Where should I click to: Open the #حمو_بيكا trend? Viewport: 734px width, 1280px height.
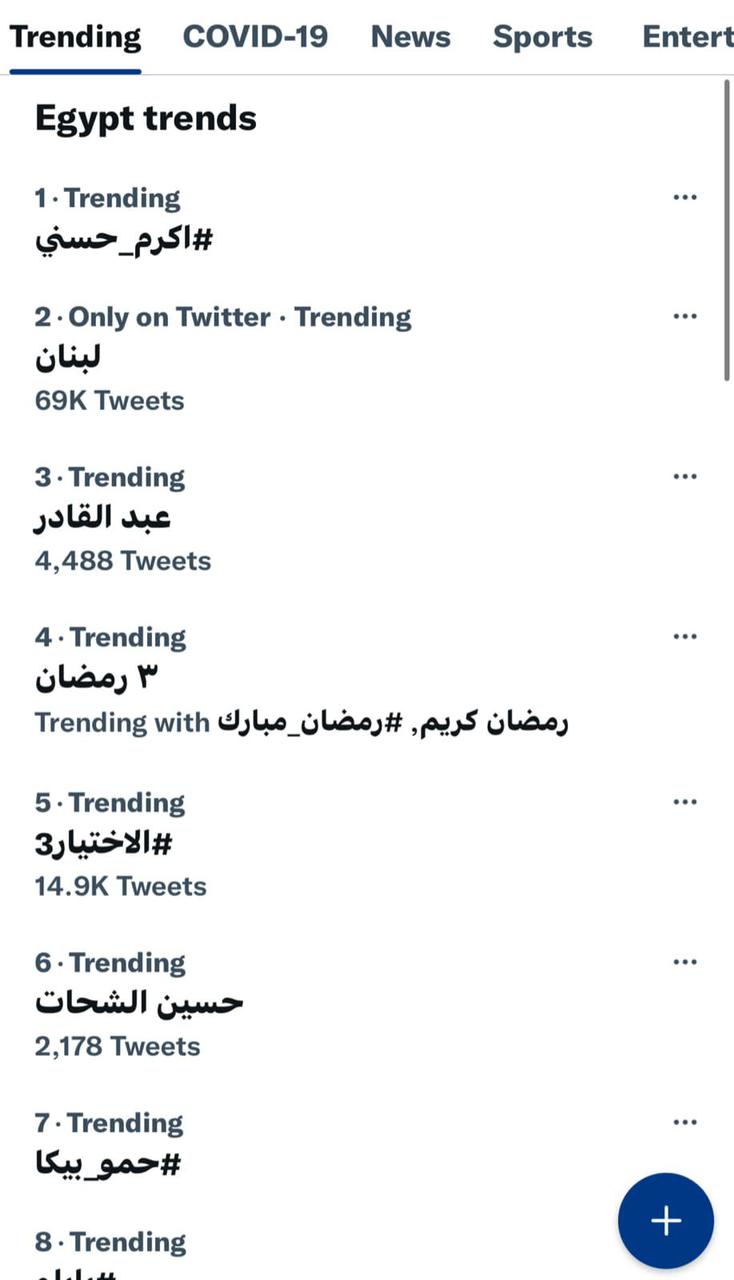(108, 1163)
